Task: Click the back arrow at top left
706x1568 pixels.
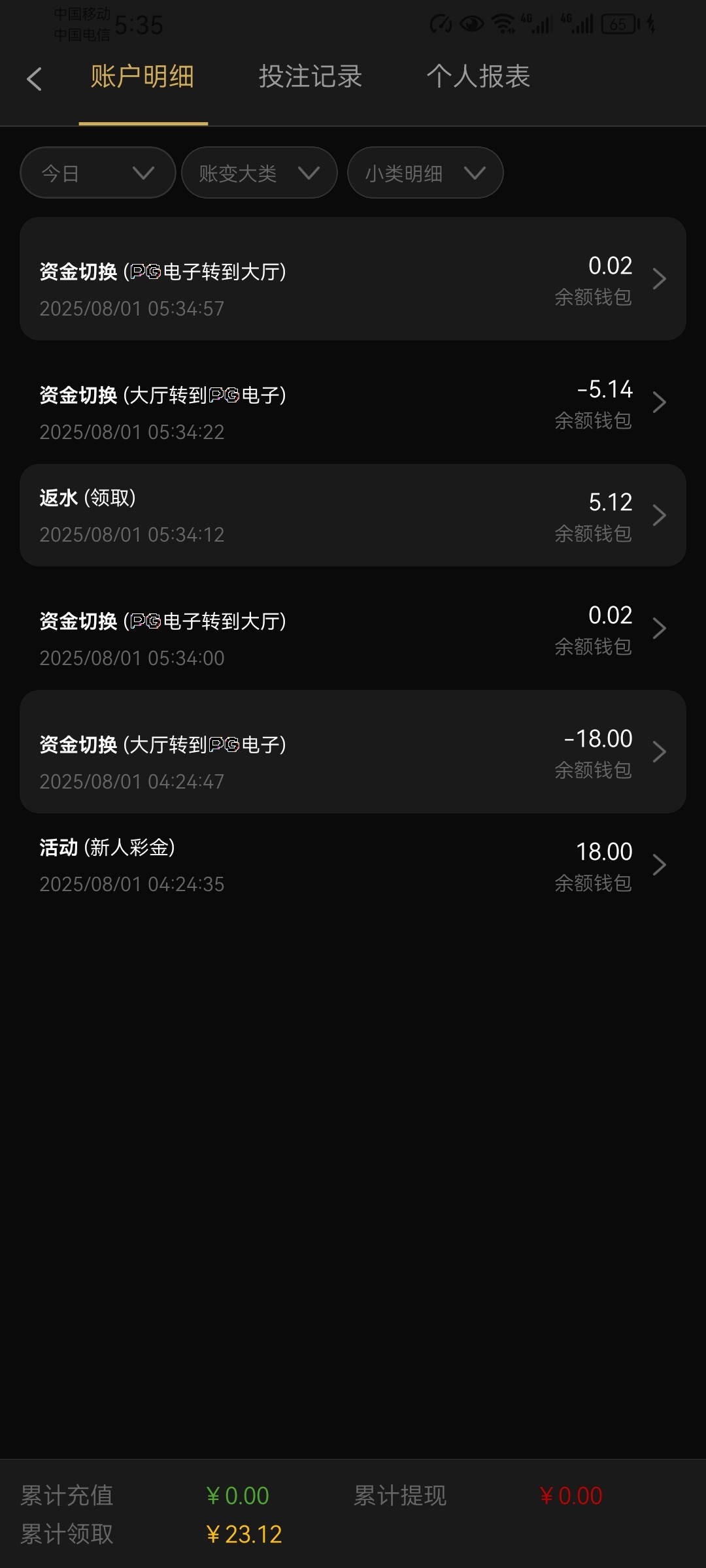Action: click(35, 78)
